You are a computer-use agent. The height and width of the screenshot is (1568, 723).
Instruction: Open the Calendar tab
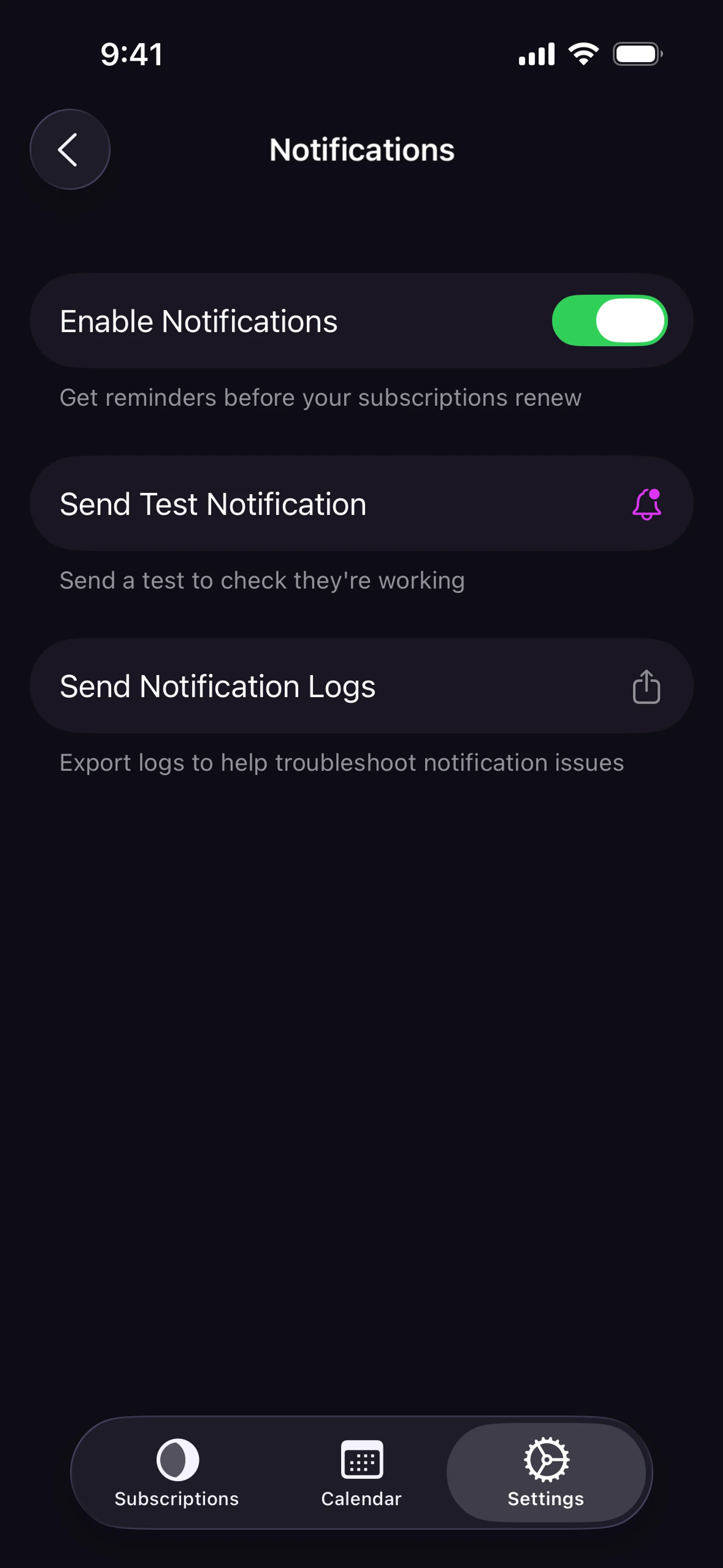[361, 1473]
